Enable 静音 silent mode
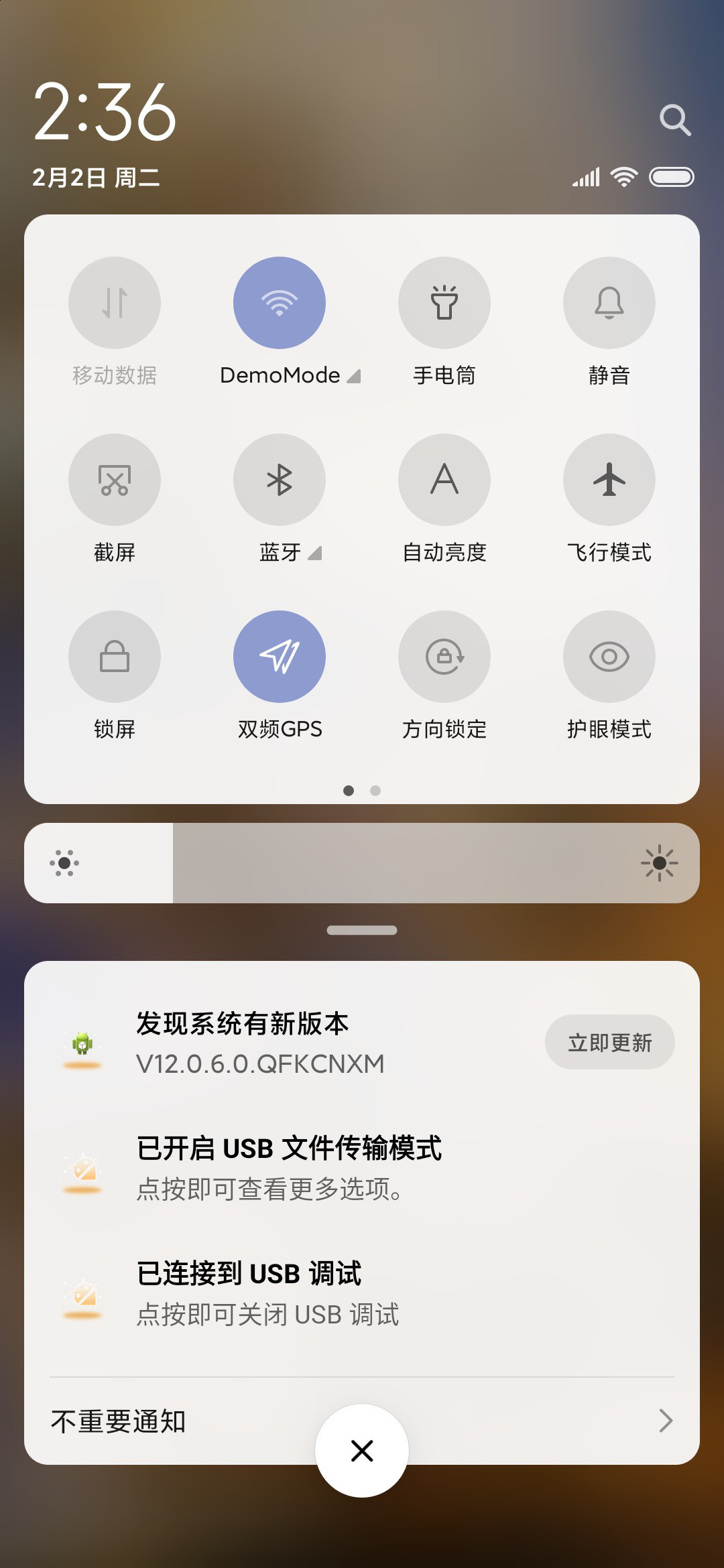The width and height of the screenshot is (724, 1568). pos(609,303)
